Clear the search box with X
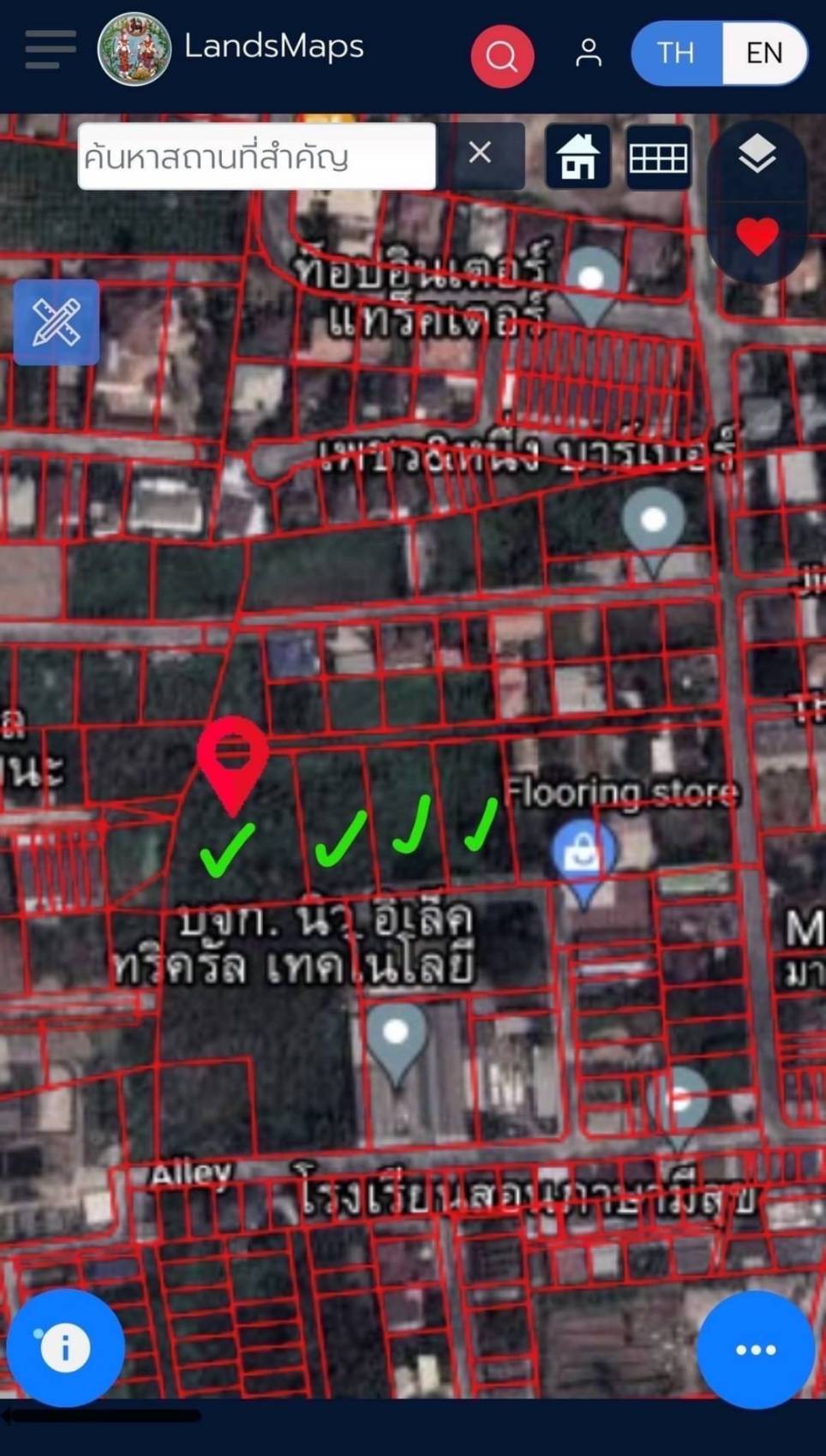 coord(481,153)
